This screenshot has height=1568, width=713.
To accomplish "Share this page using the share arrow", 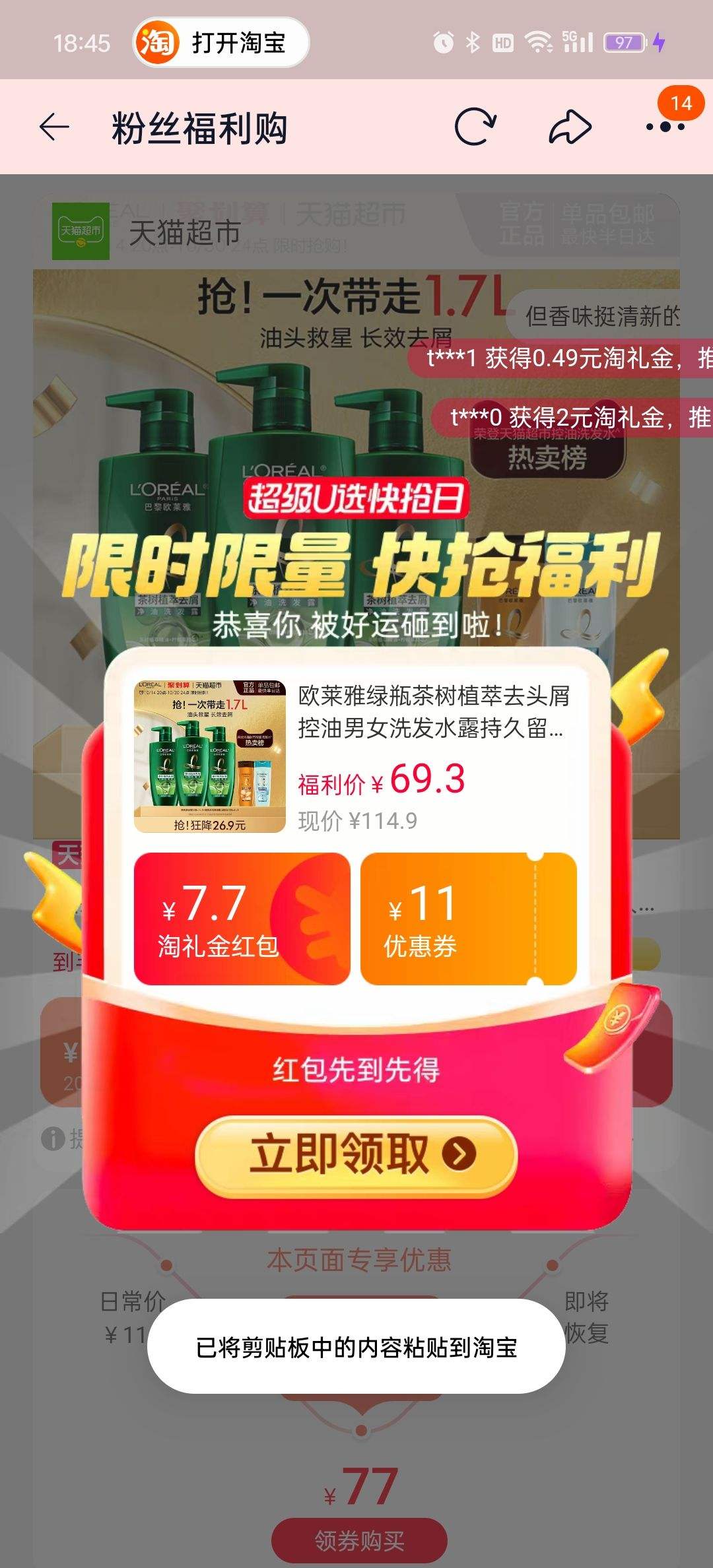I will pyautogui.click(x=569, y=127).
